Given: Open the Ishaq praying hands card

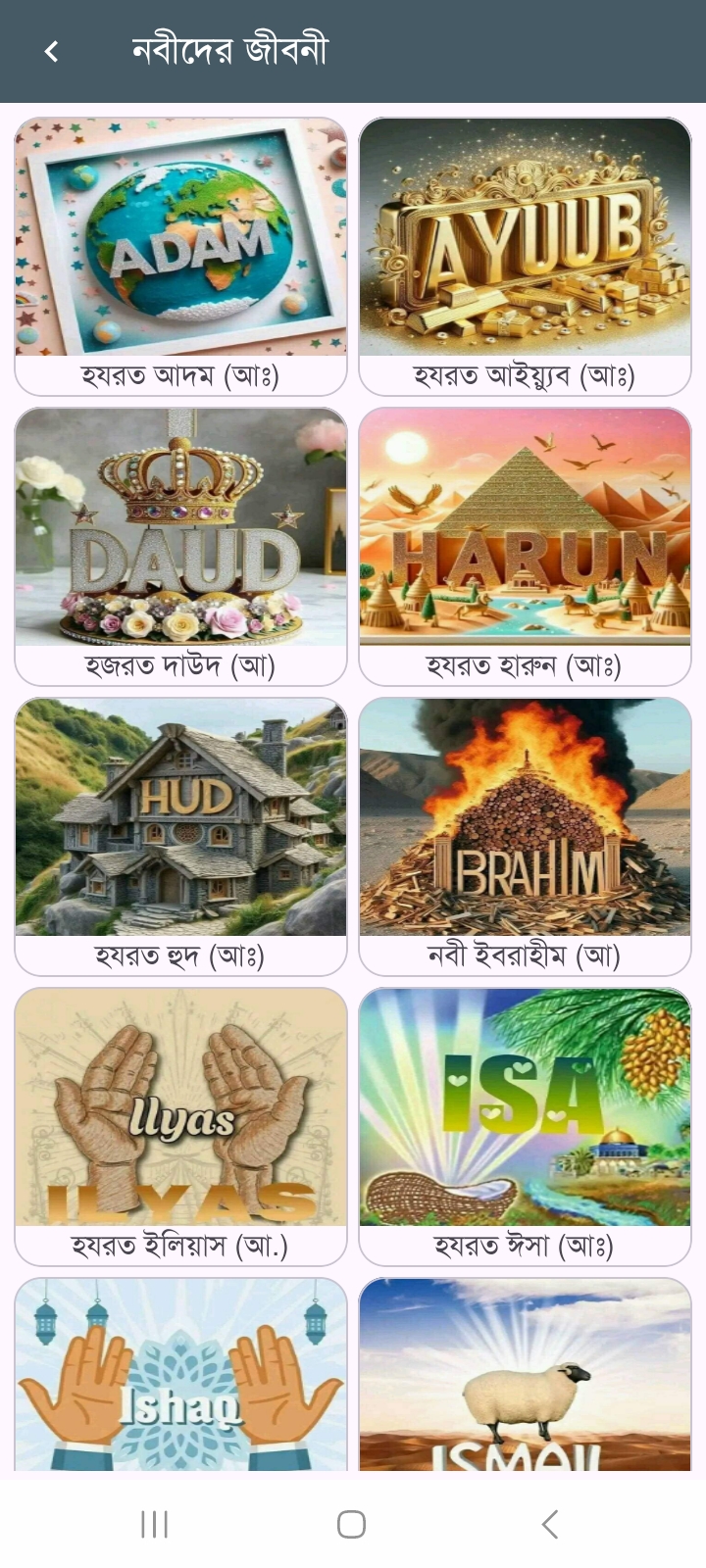Looking at the screenshot, I should click(x=181, y=1377).
